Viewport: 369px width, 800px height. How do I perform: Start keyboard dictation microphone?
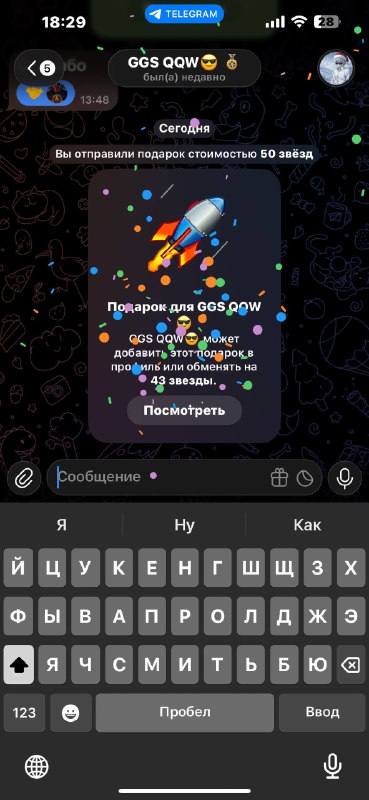coord(332,766)
